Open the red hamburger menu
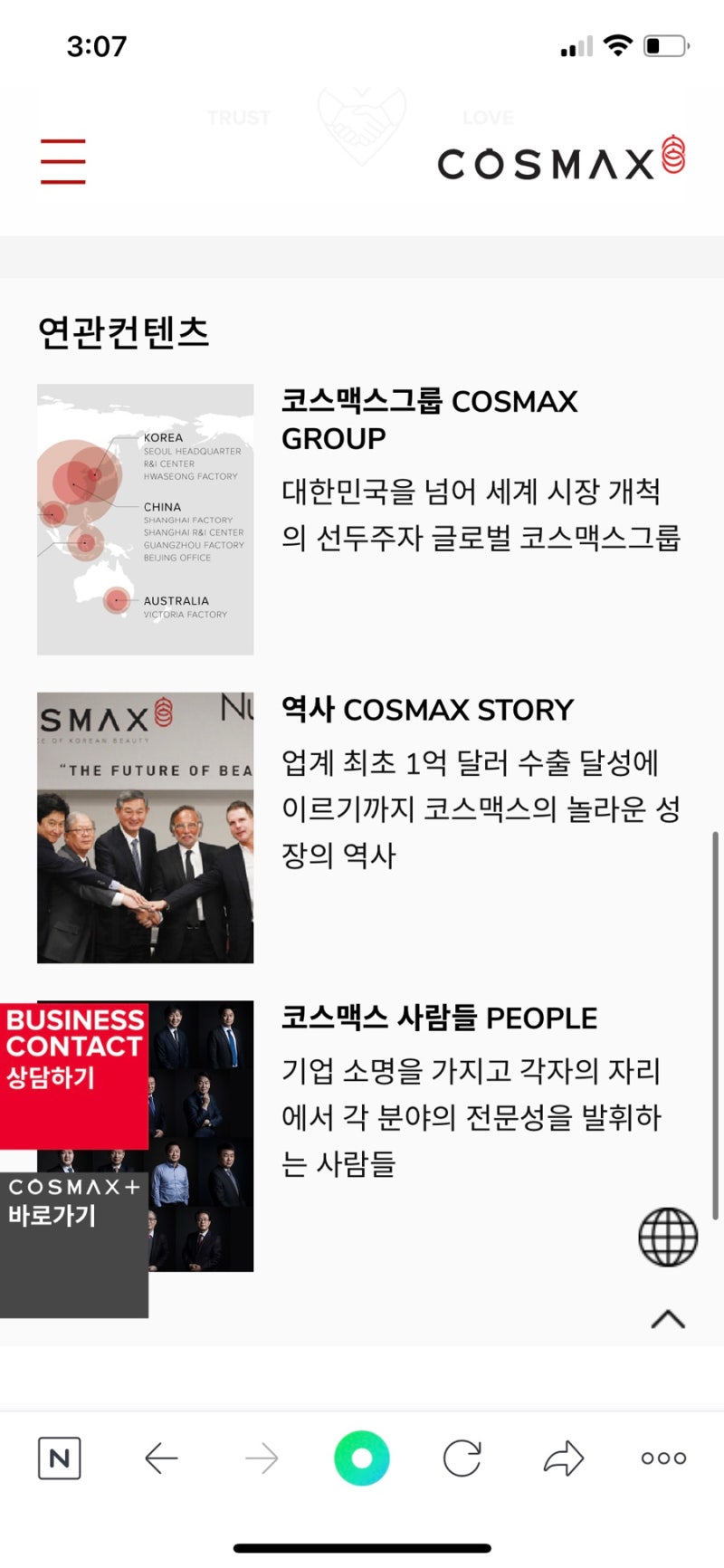 [62, 161]
